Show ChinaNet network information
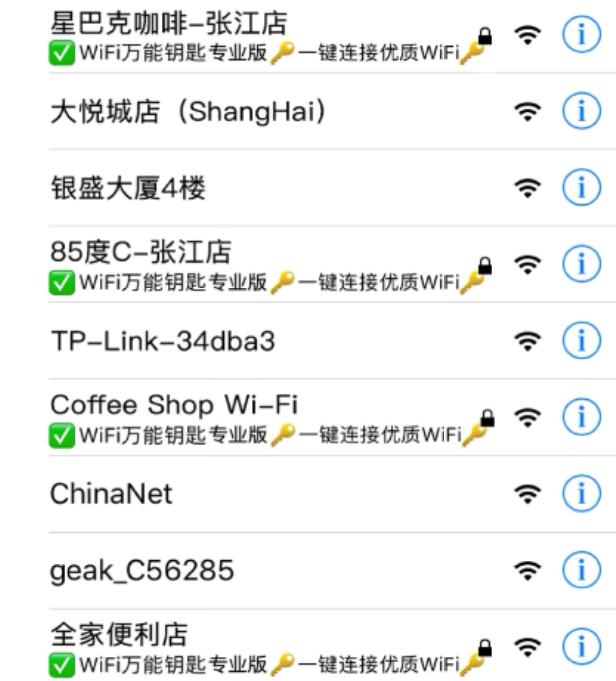Viewport: 616px width, 681px height. 581,494
